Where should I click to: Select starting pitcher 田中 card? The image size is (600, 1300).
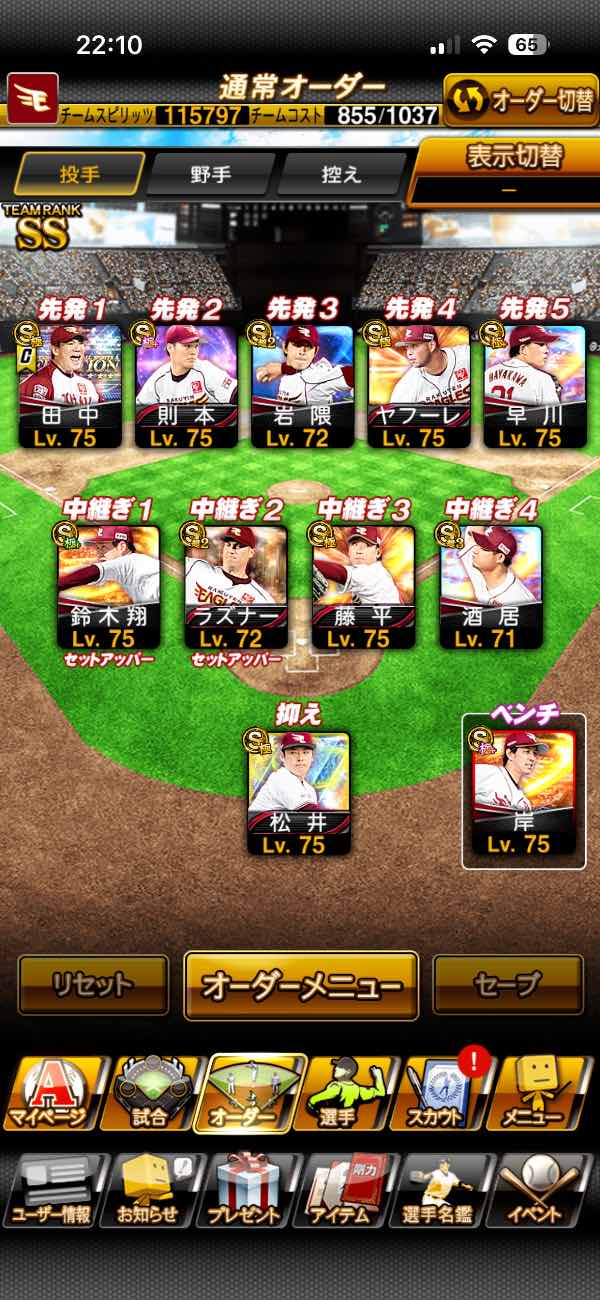pos(70,385)
